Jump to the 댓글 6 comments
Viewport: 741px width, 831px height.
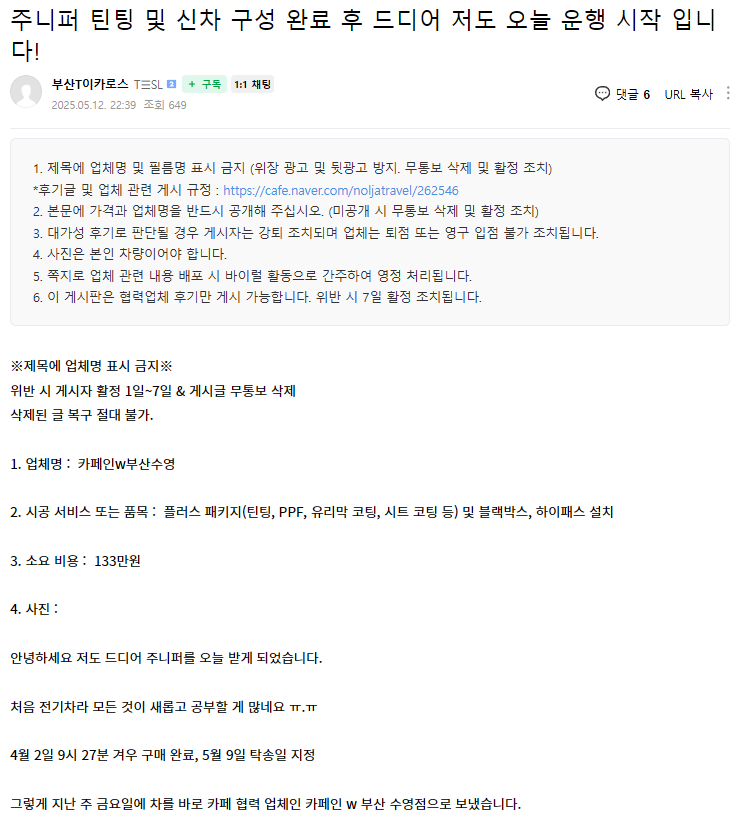(x=622, y=94)
